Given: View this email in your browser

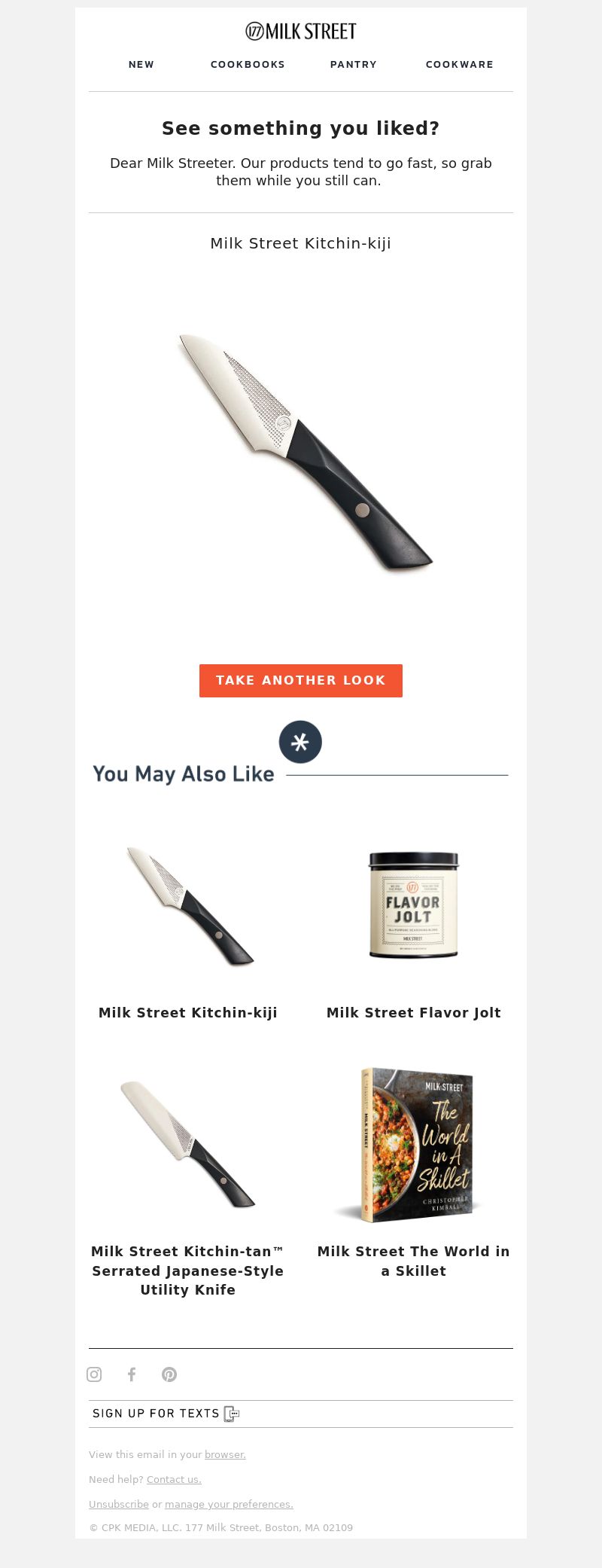Looking at the screenshot, I should [225, 1454].
